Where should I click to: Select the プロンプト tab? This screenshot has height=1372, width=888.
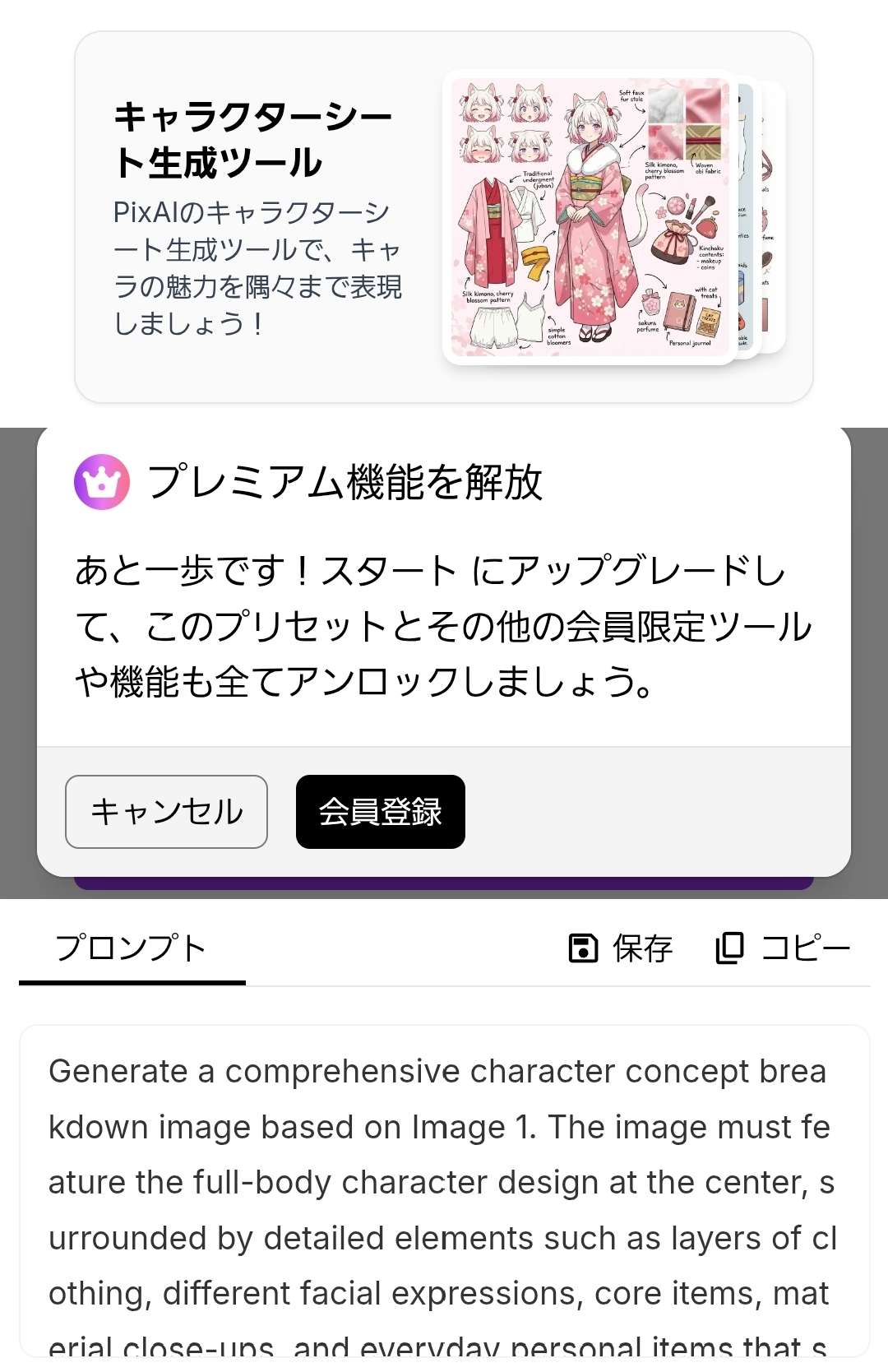pos(132,948)
